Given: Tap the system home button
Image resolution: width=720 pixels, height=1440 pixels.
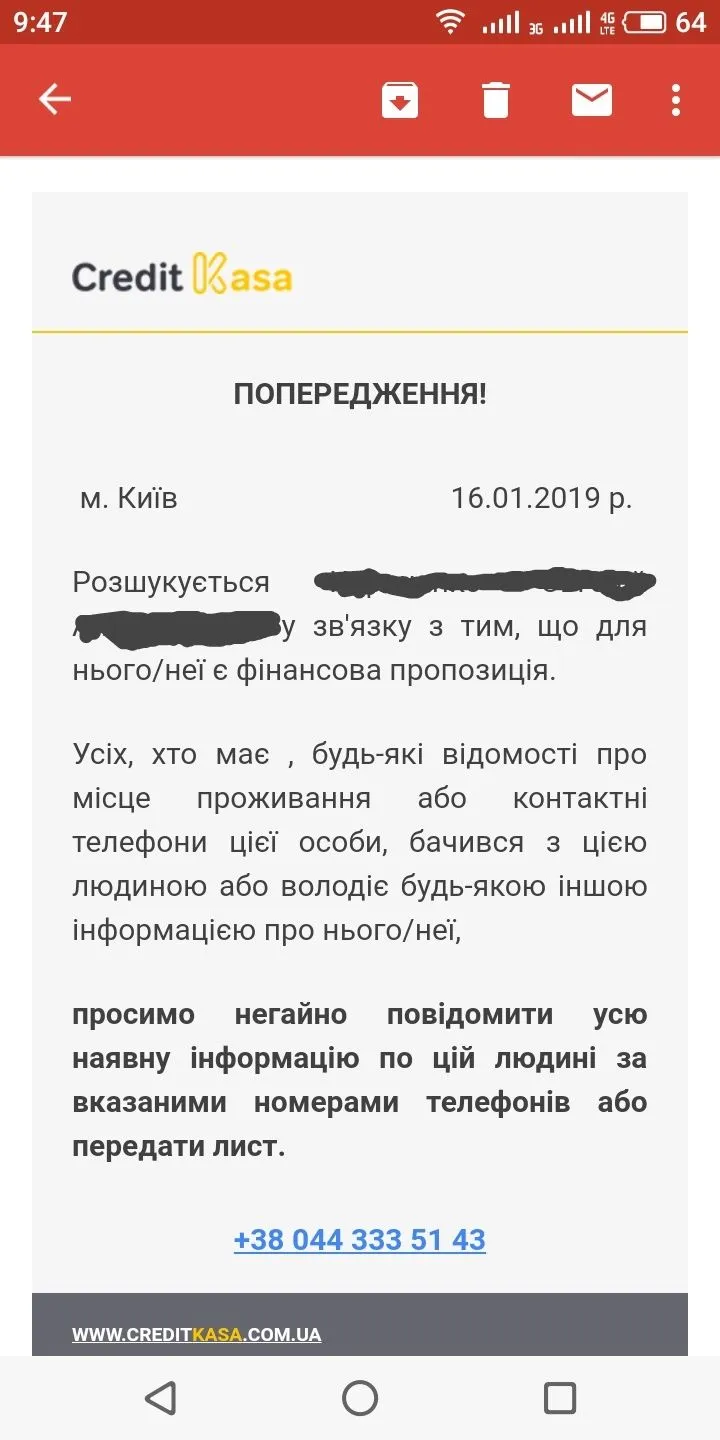Looking at the screenshot, I should click(360, 1397).
